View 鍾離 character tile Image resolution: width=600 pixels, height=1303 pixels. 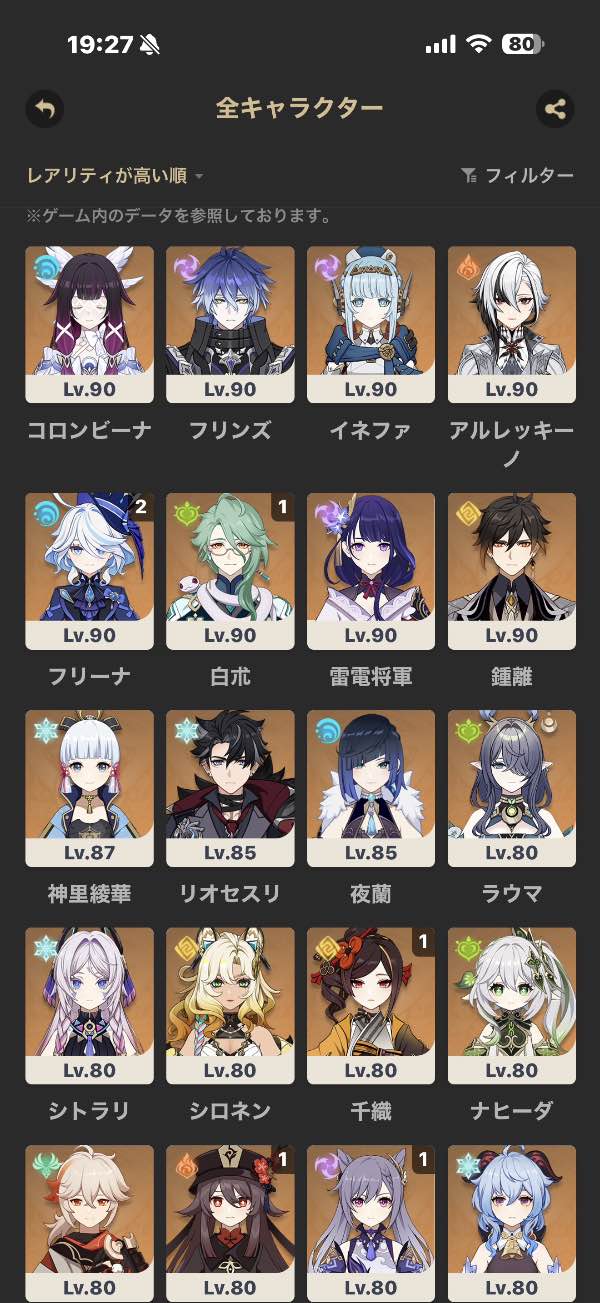[512, 570]
